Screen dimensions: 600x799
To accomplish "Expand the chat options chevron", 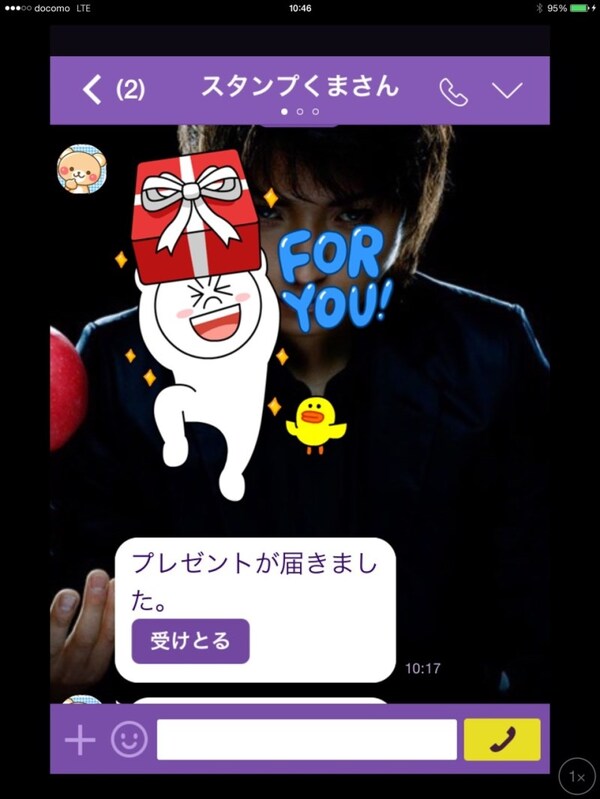I will (508, 90).
